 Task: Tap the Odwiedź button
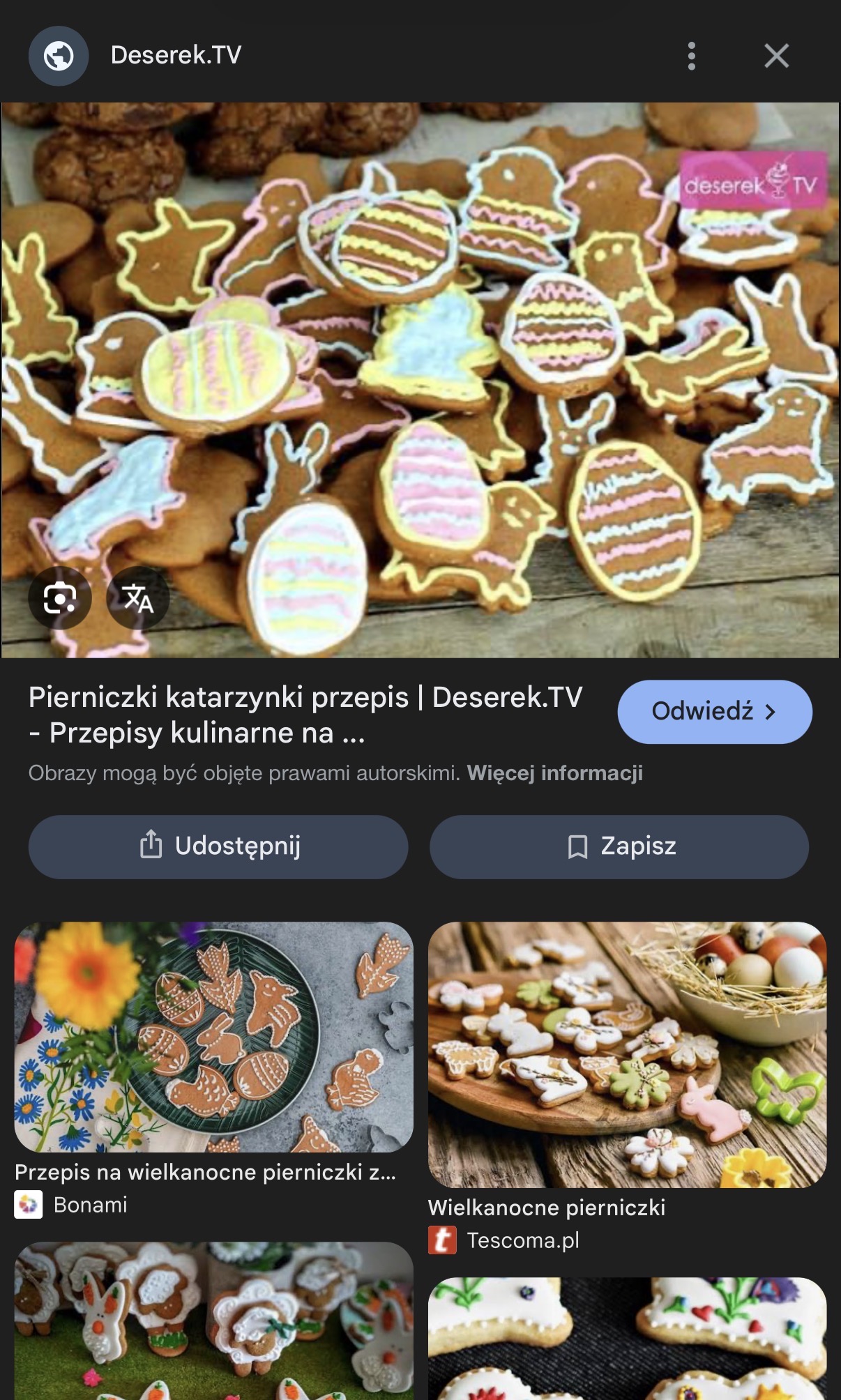point(714,712)
